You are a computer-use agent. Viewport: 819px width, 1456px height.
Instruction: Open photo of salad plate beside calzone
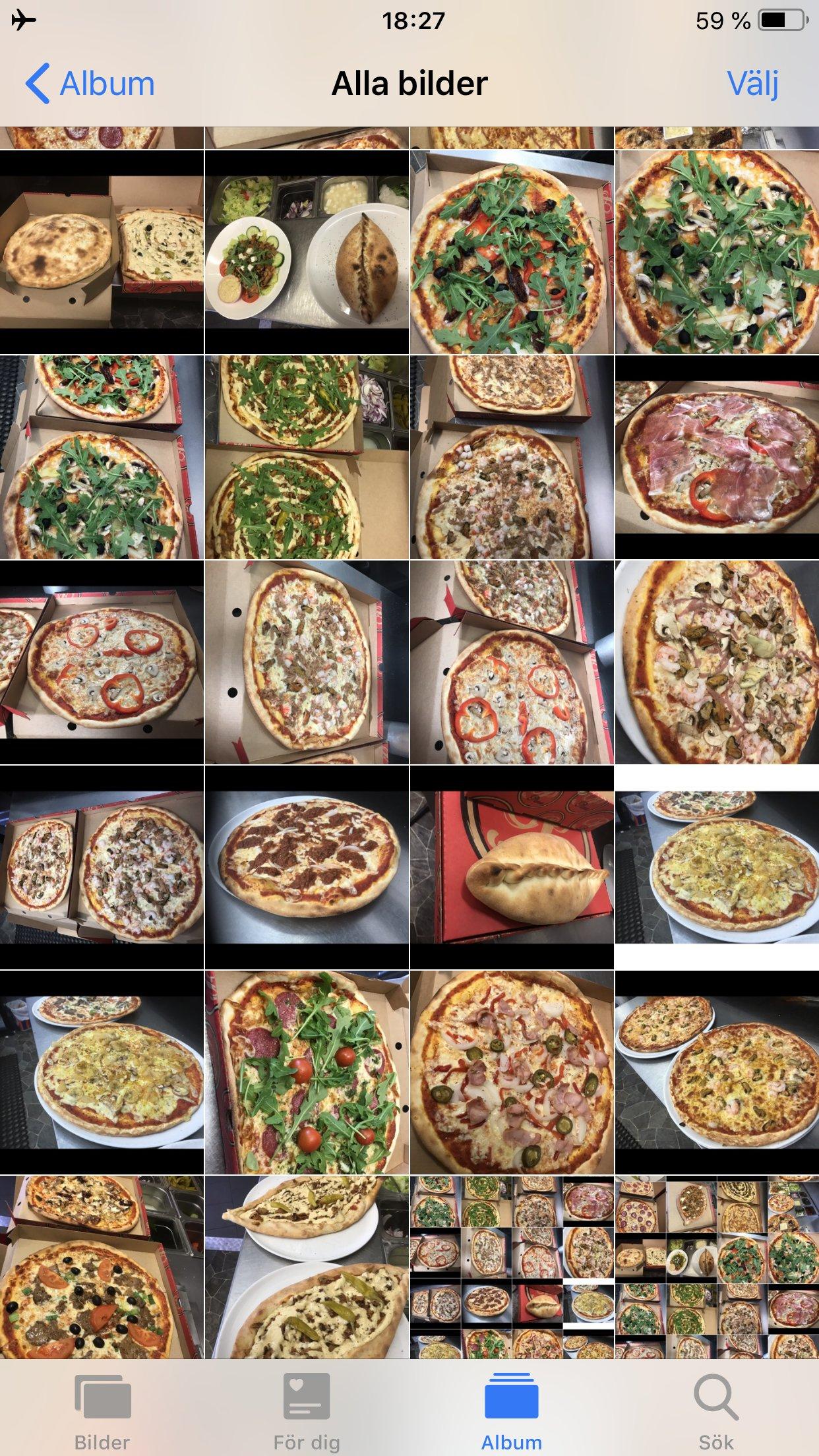[307, 253]
